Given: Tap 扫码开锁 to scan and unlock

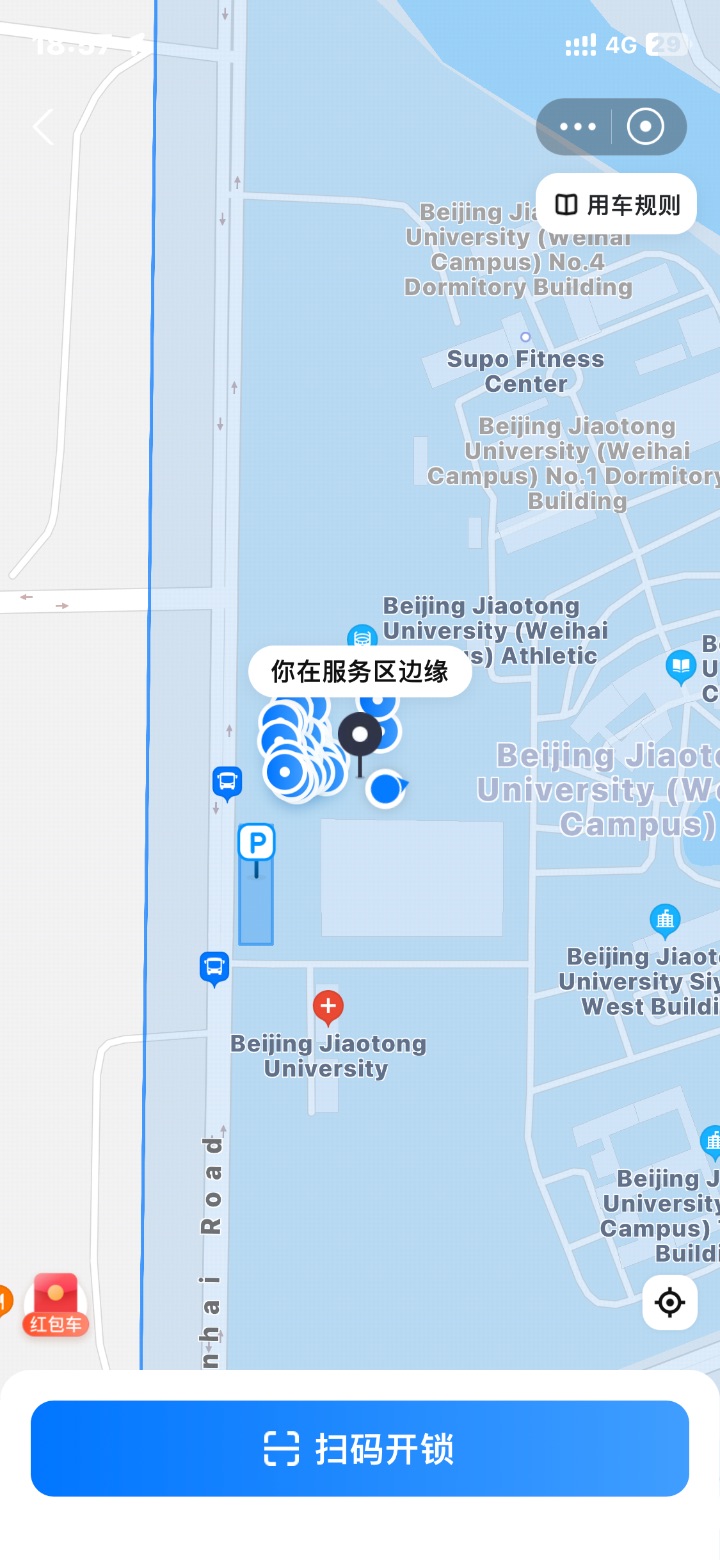Looking at the screenshot, I should (360, 1448).
